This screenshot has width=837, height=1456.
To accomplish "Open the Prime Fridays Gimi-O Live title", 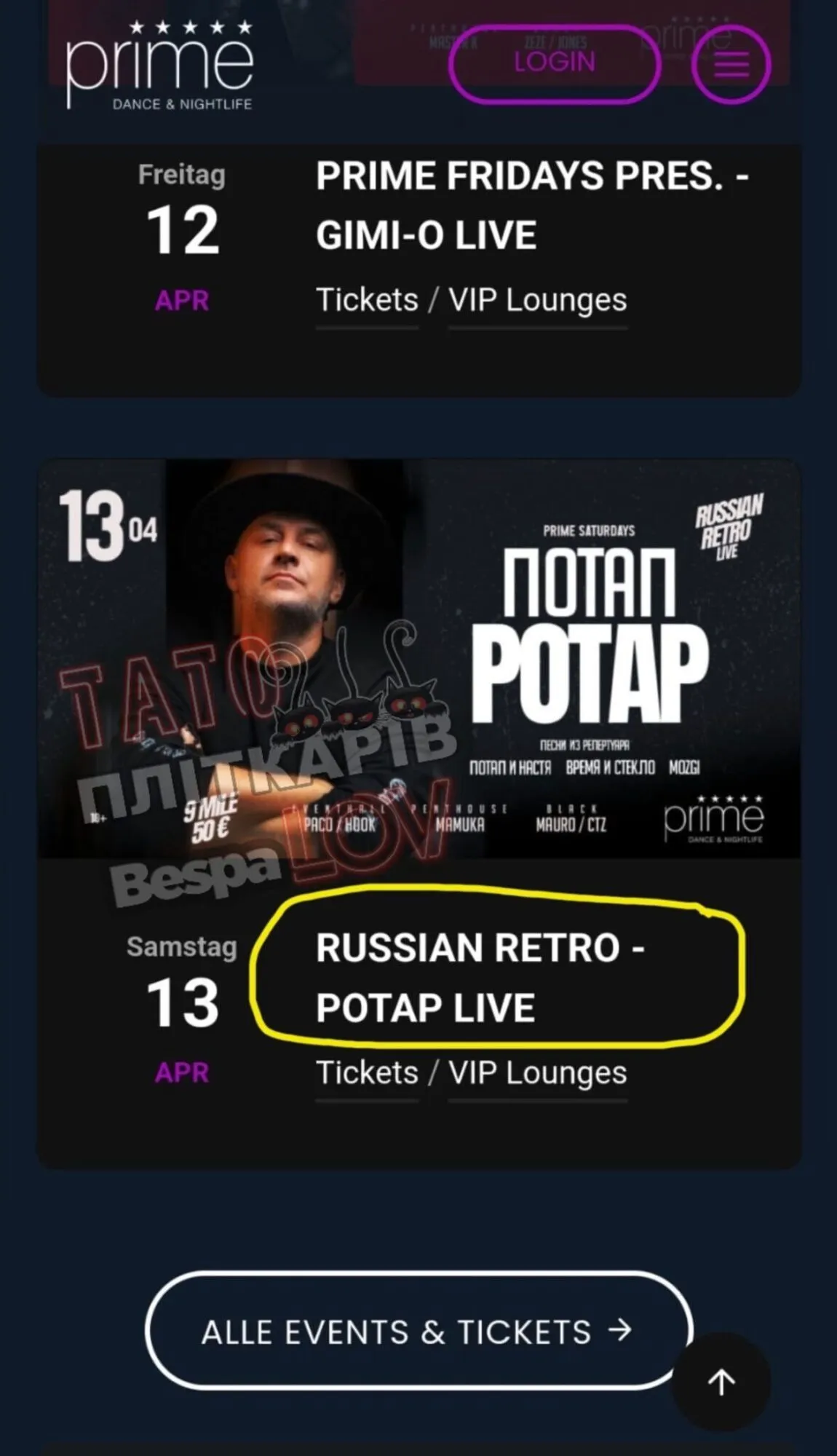I will click(531, 205).
